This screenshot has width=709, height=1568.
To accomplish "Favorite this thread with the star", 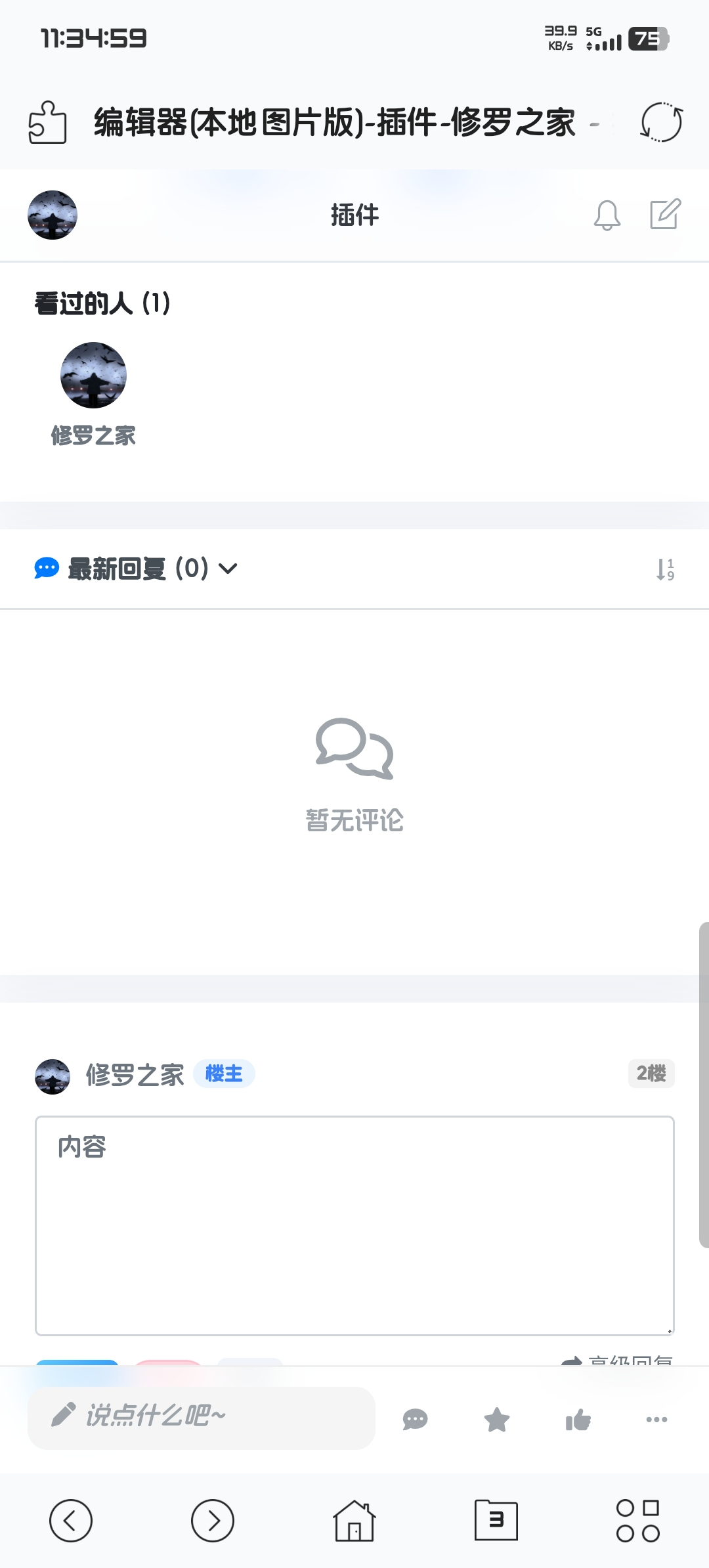I will pyautogui.click(x=497, y=1420).
